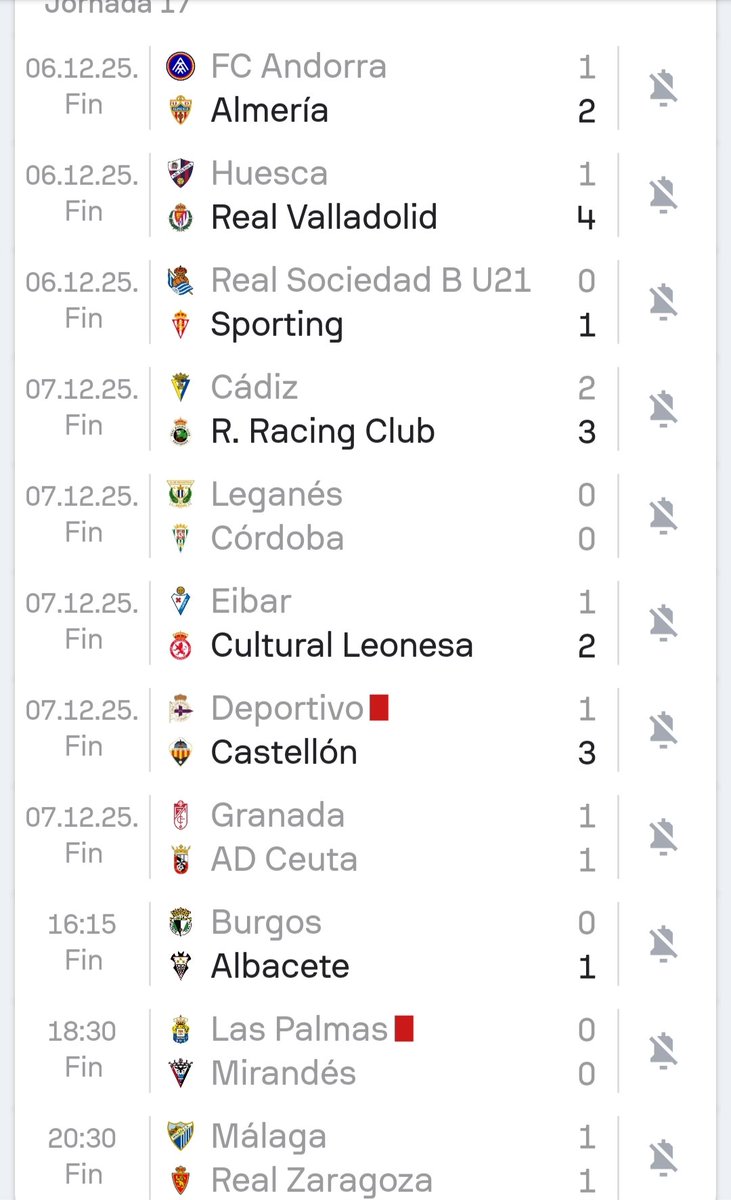Toggle notification bell for Cádiz vs Racing Club
Screen dimensions: 731x1200
(x=663, y=409)
